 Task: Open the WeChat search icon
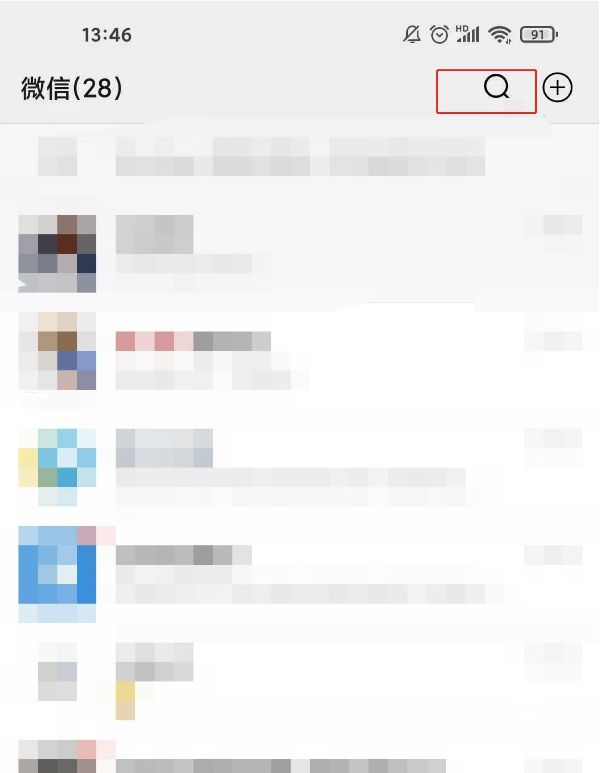pos(497,88)
